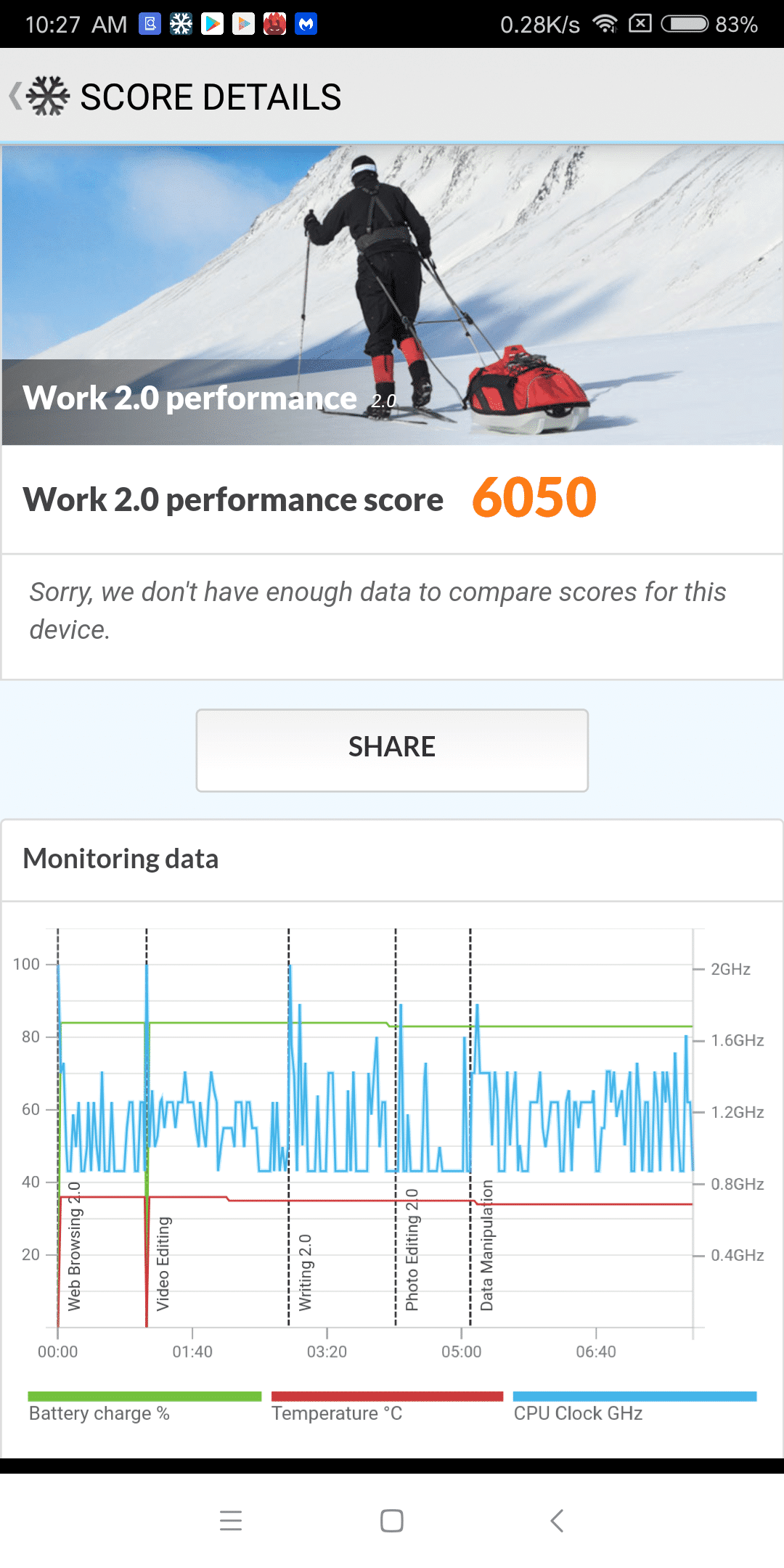Go back from Score Details
784x1568 pixels.
click(39, 96)
